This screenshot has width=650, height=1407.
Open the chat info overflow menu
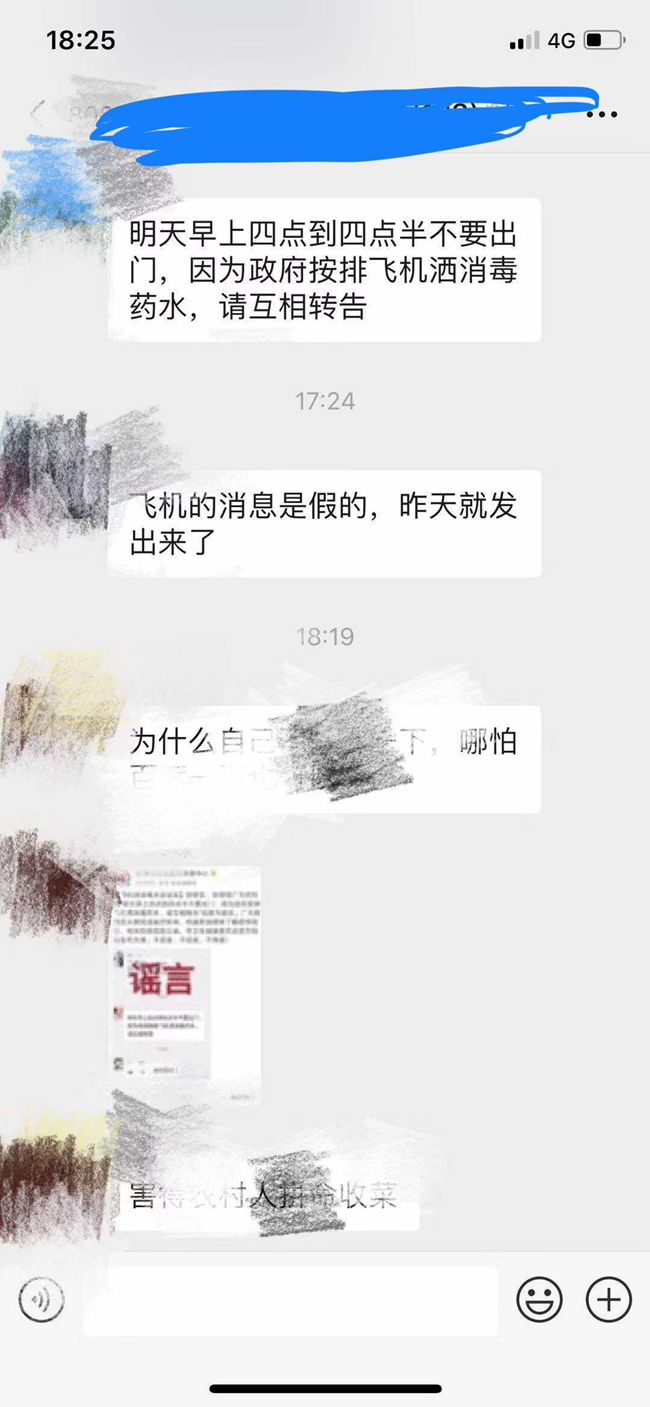click(601, 114)
